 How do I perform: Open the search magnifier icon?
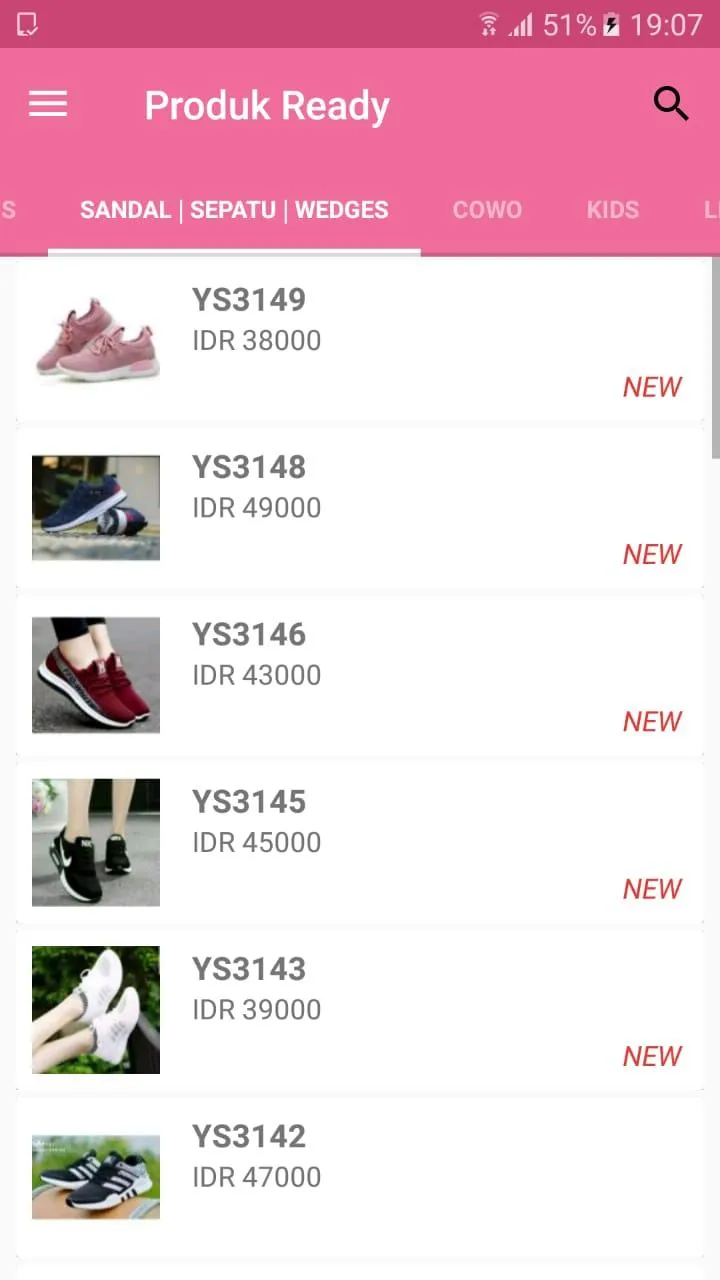click(x=671, y=104)
